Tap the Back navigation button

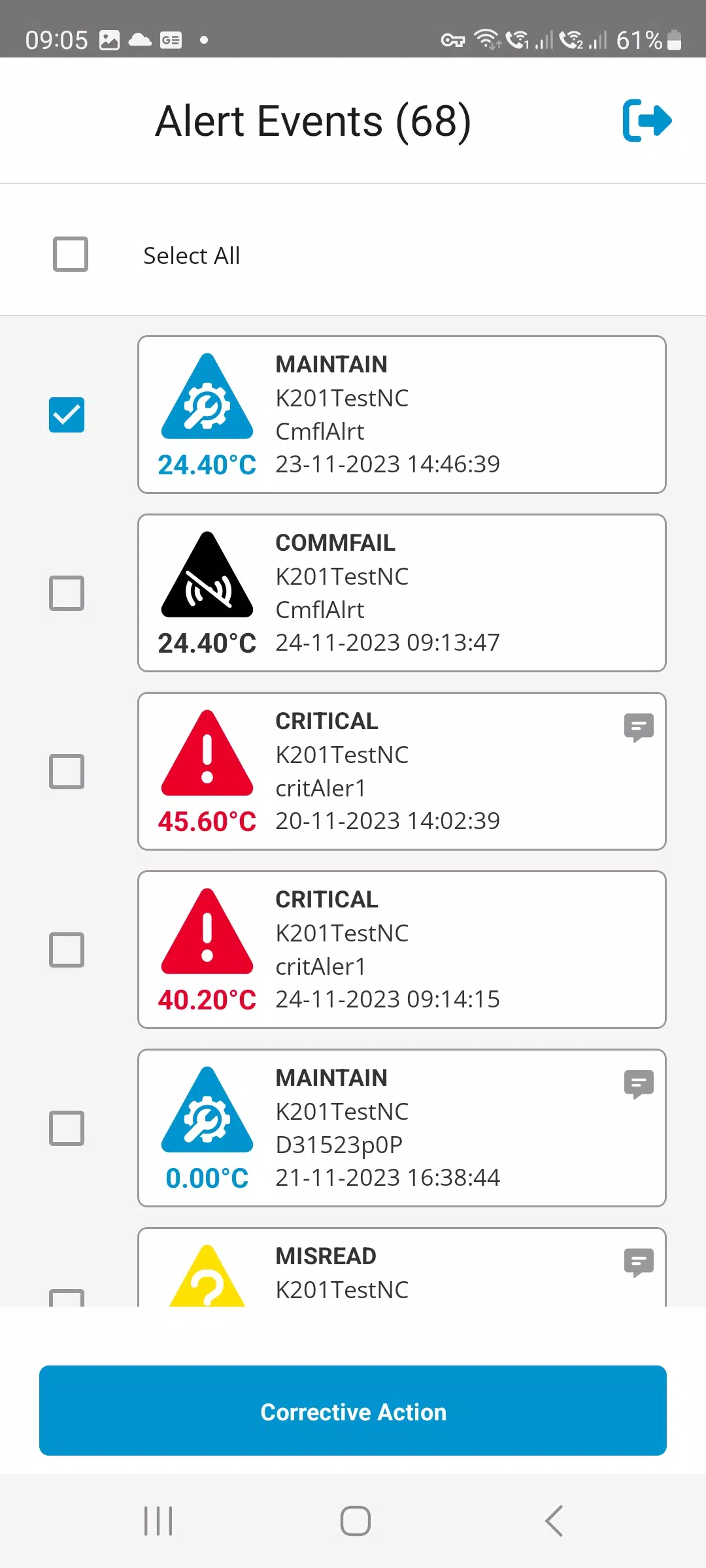pyautogui.click(x=553, y=1520)
